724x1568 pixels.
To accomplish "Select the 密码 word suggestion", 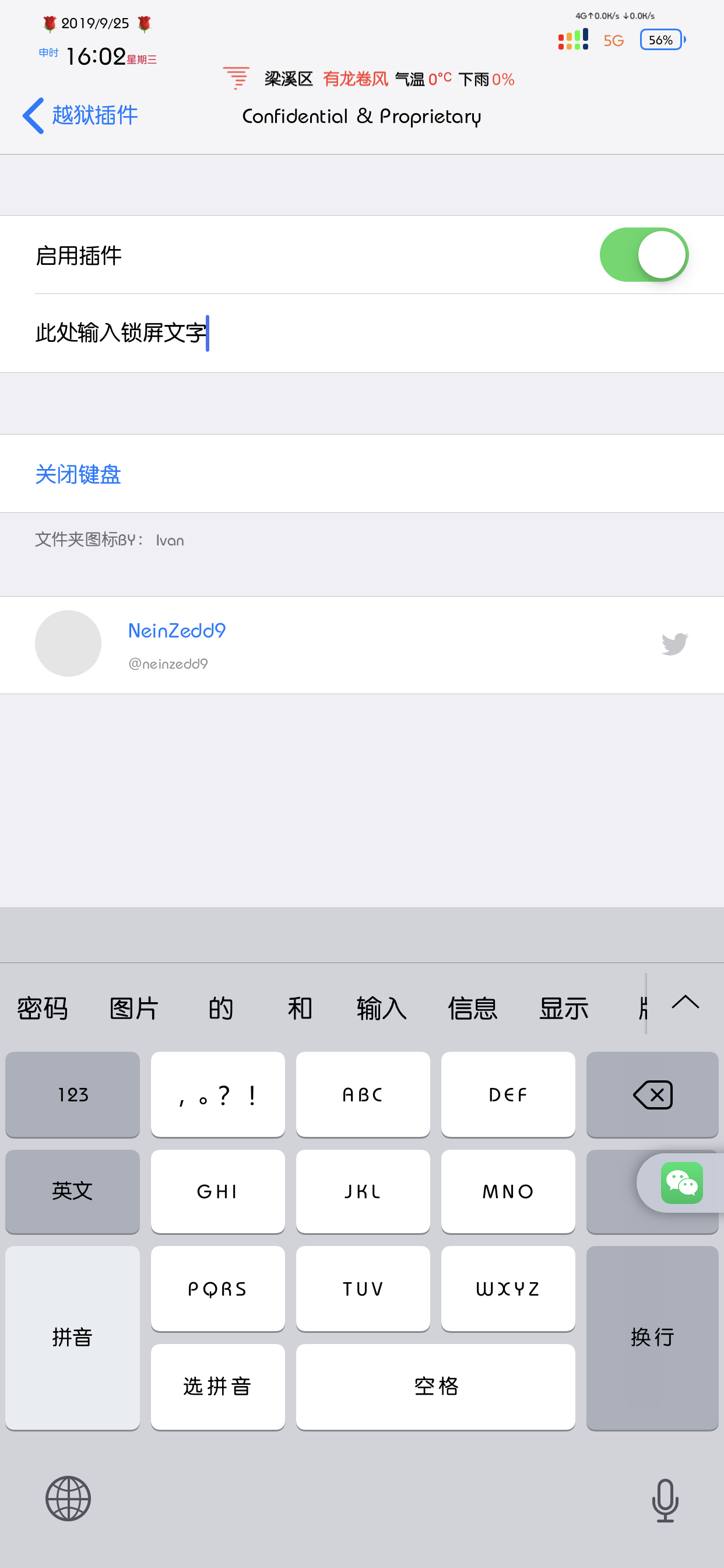I will click(x=41, y=1007).
